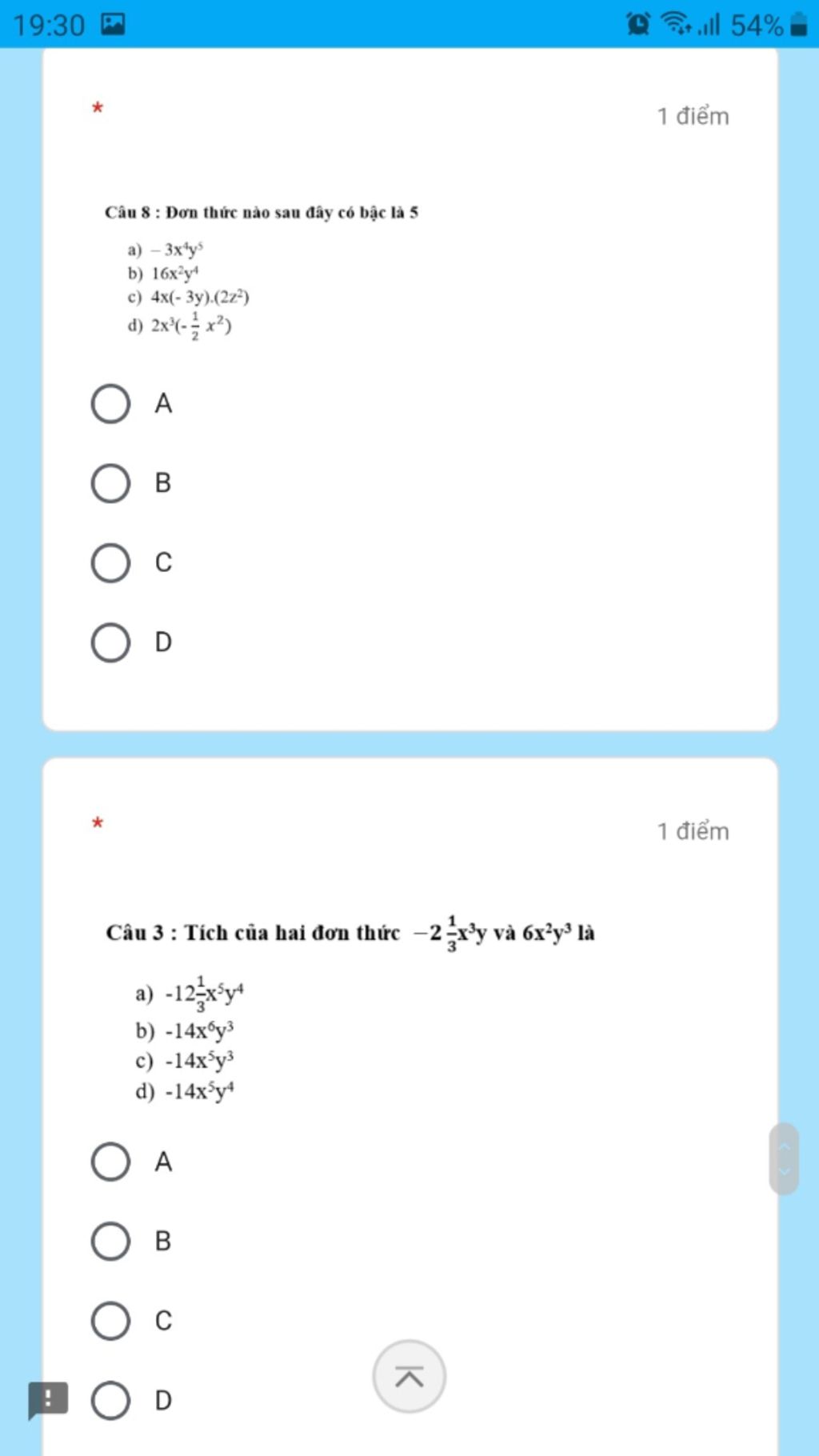The height and width of the screenshot is (1456, 819).
Task: Choose answer D for Câu 8
Action: [x=111, y=642]
